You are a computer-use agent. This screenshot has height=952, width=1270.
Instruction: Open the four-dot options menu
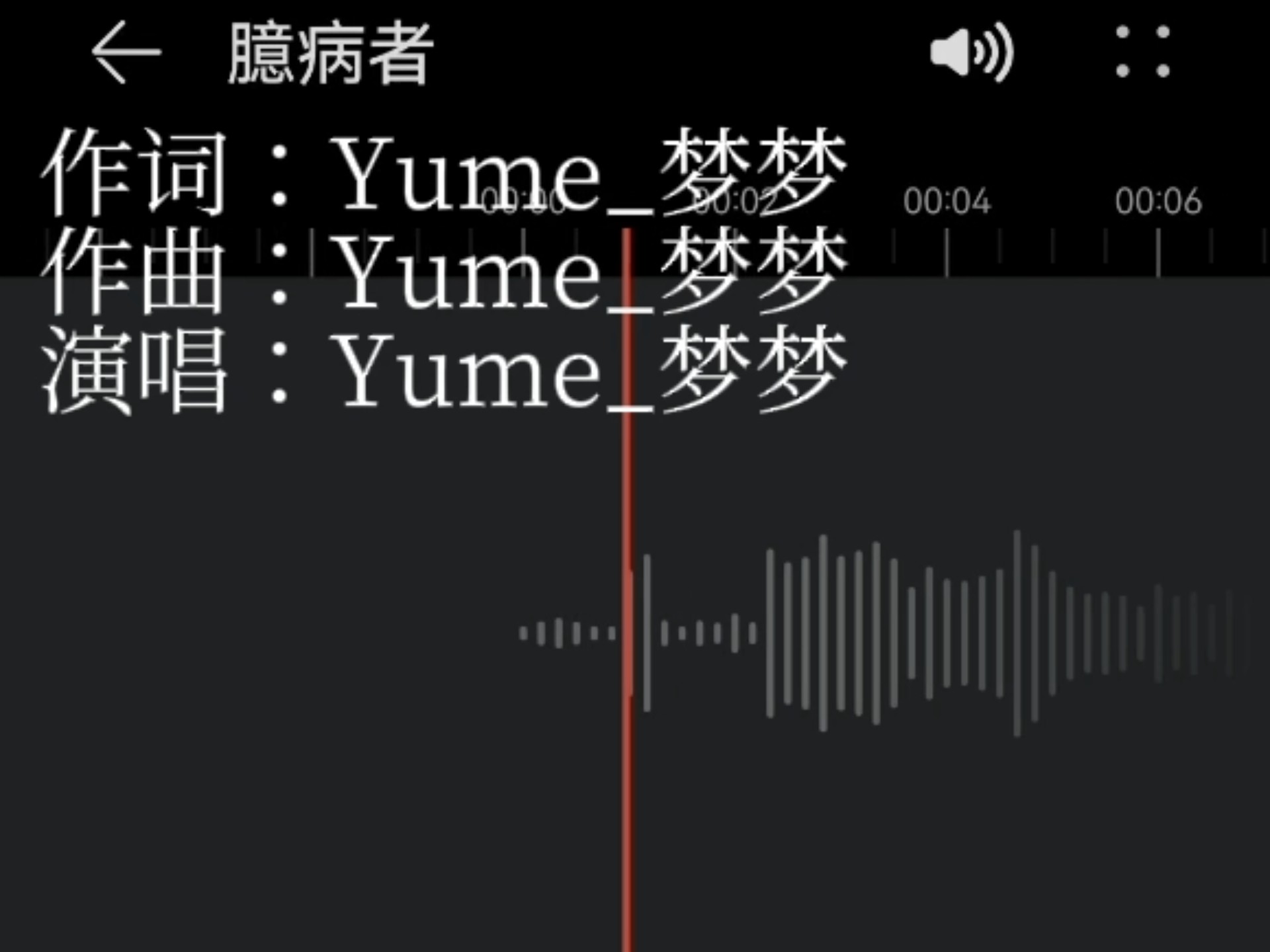point(1142,52)
